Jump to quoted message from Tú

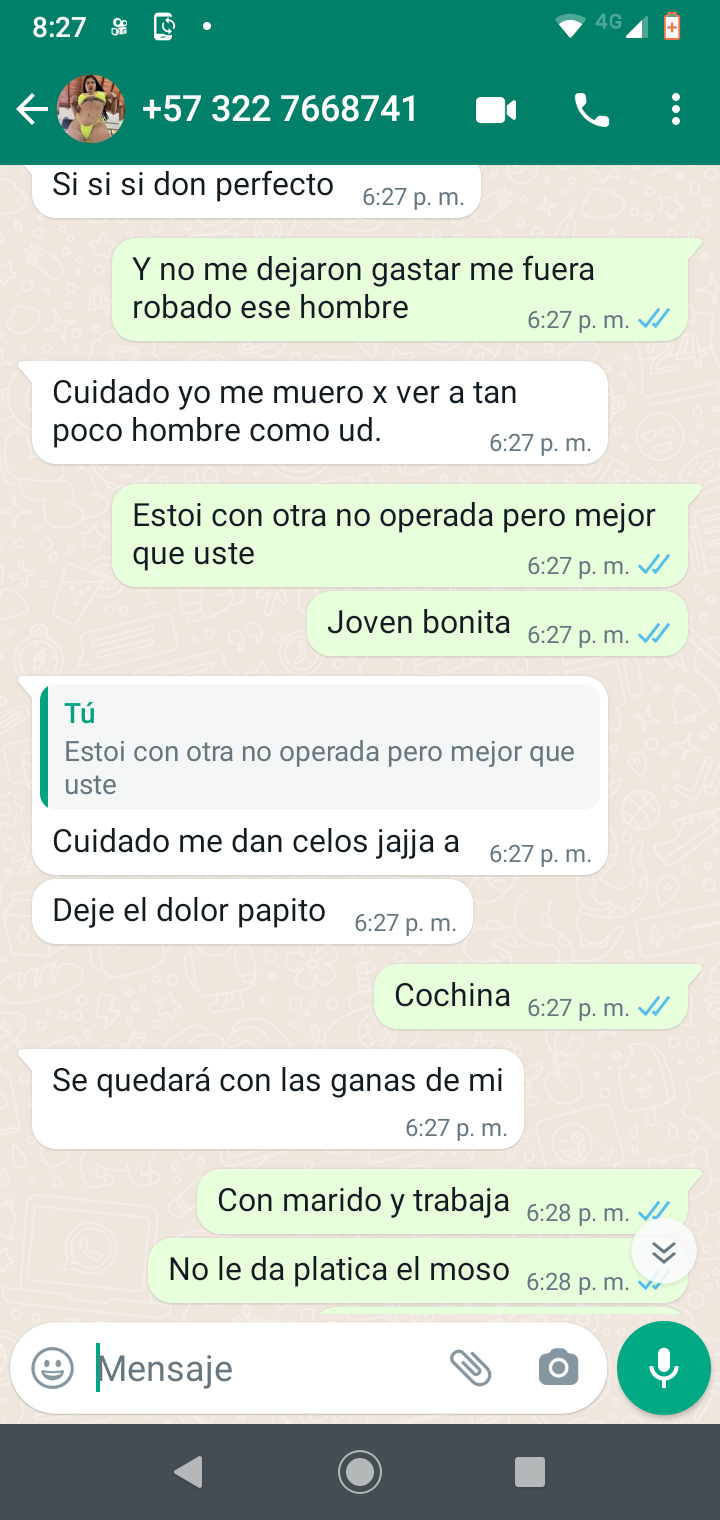click(x=320, y=748)
